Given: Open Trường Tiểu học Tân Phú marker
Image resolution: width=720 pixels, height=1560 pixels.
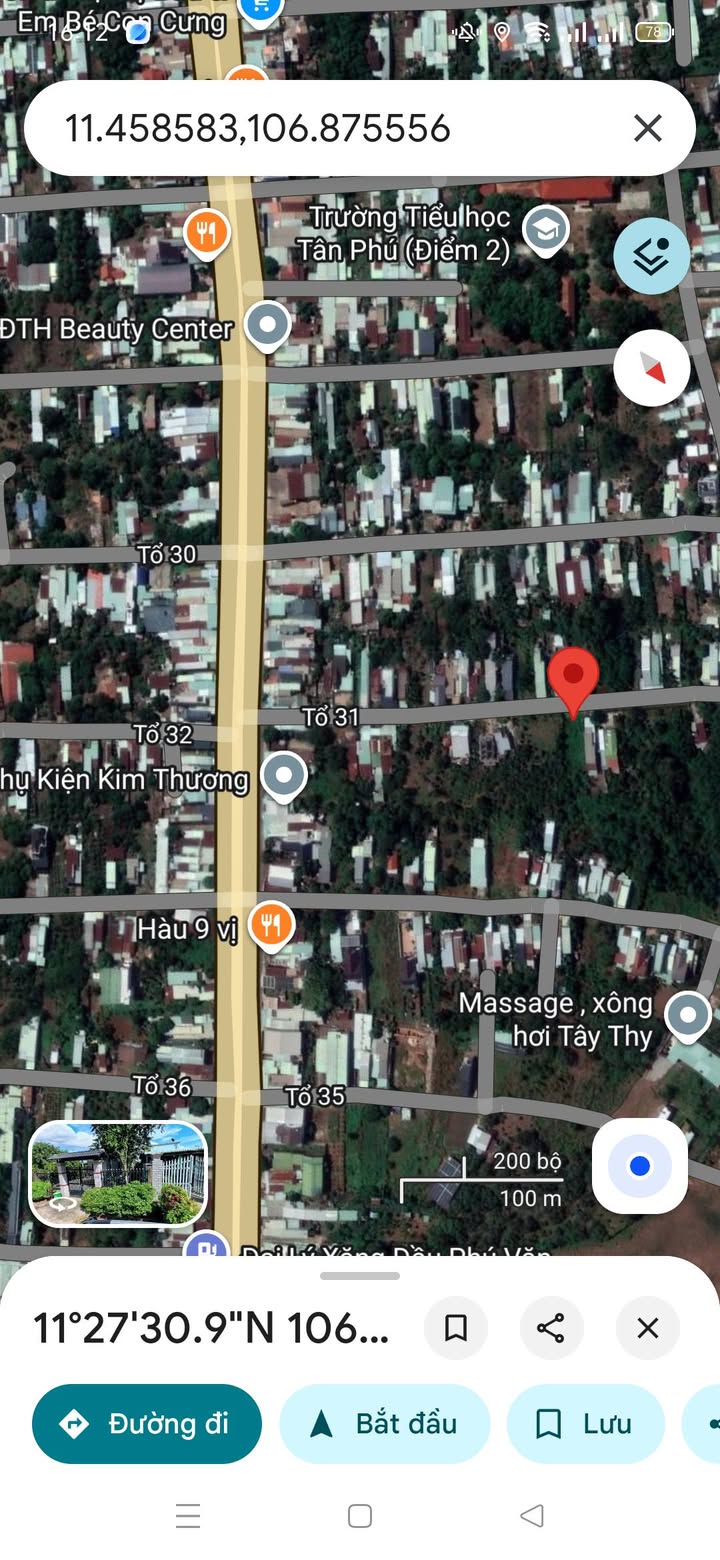Looking at the screenshot, I should click(x=546, y=230).
